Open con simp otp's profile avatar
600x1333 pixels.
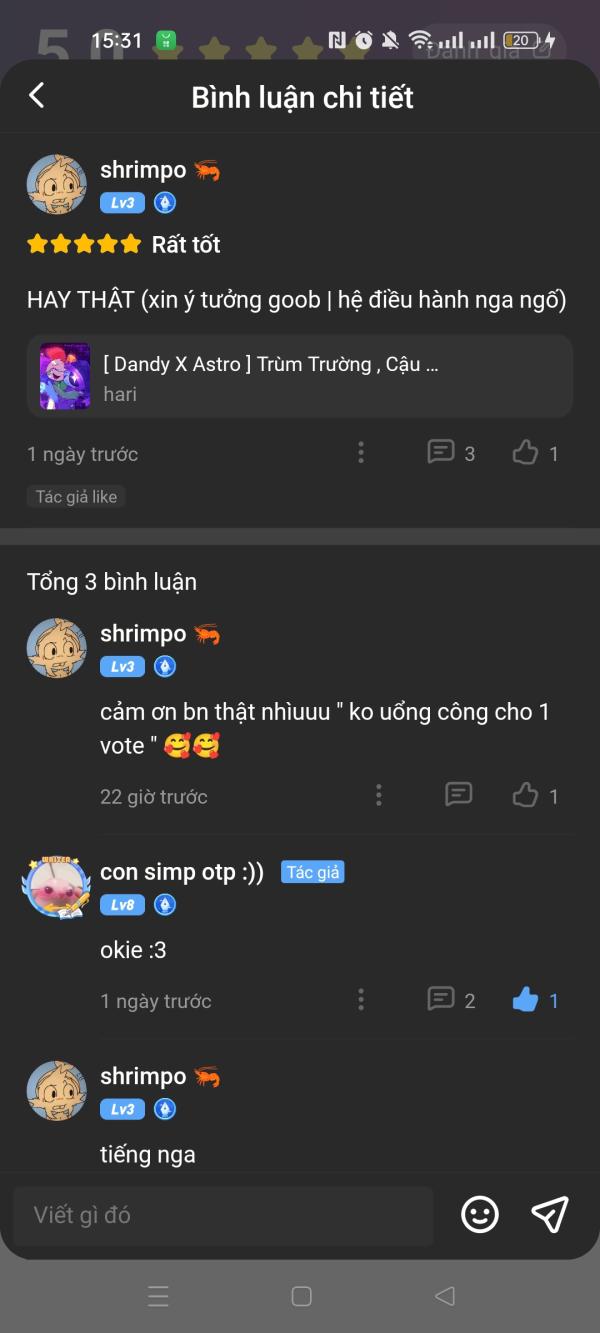pos(57,887)
